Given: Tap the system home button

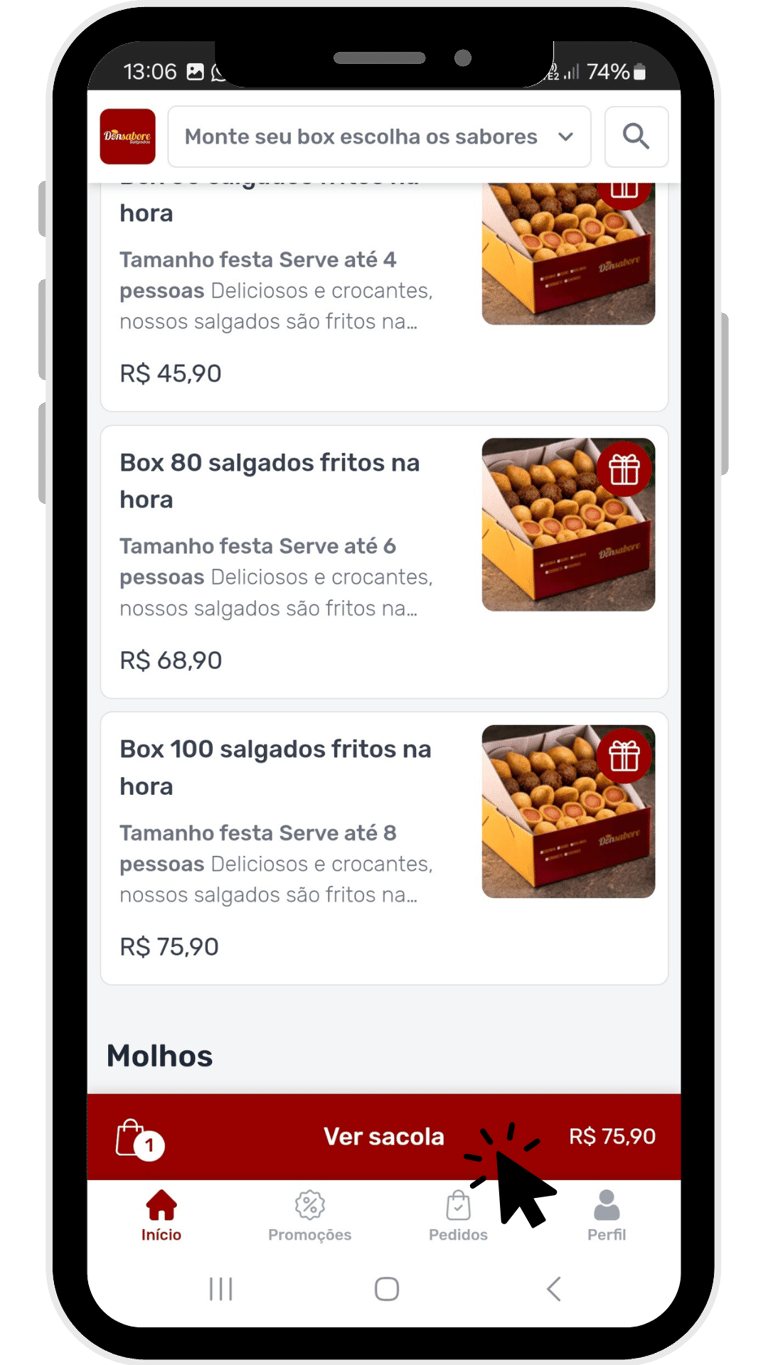Looking at the screenshot, I should click(387, 1289).
